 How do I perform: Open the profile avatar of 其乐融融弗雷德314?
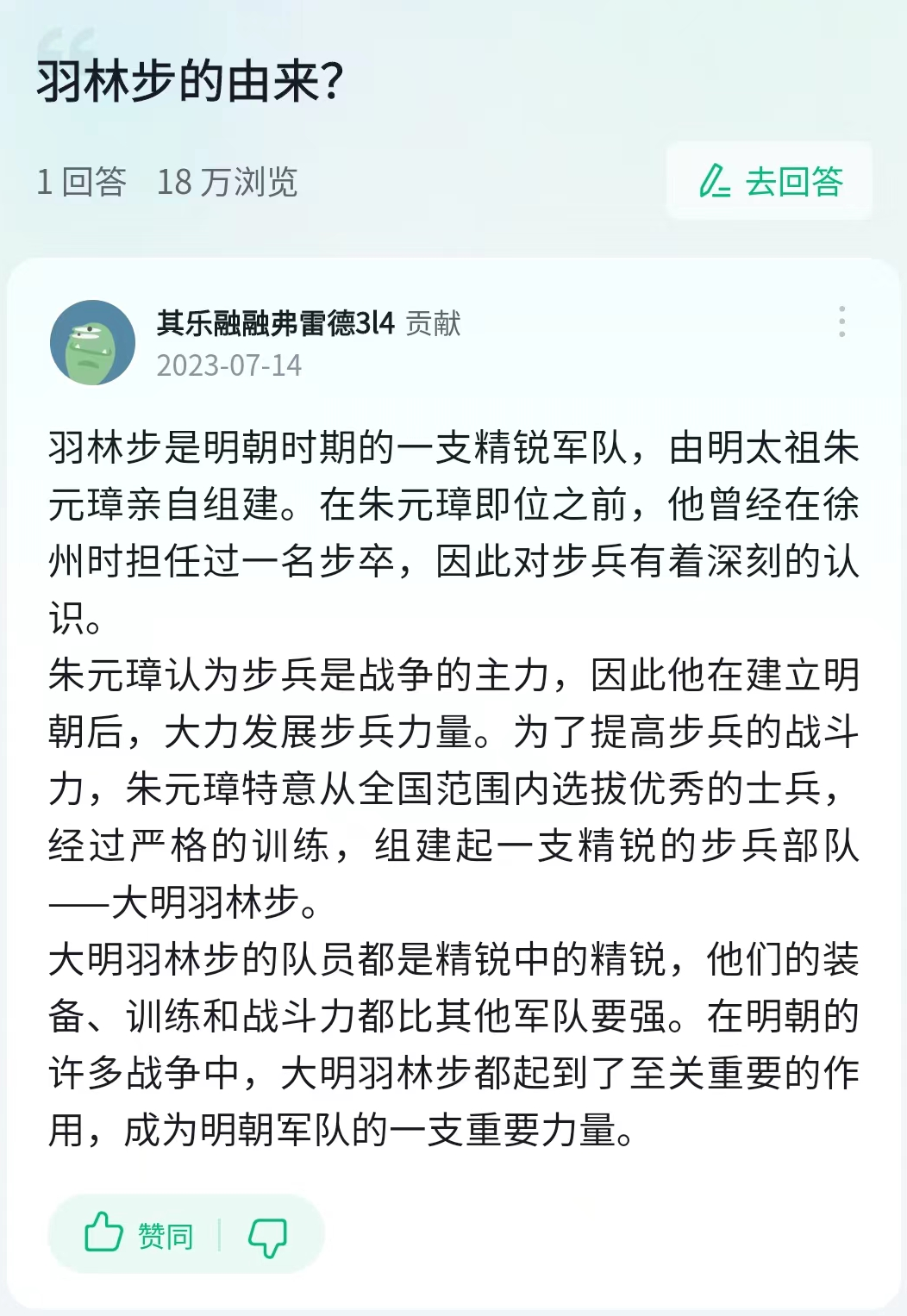(93, 342)
